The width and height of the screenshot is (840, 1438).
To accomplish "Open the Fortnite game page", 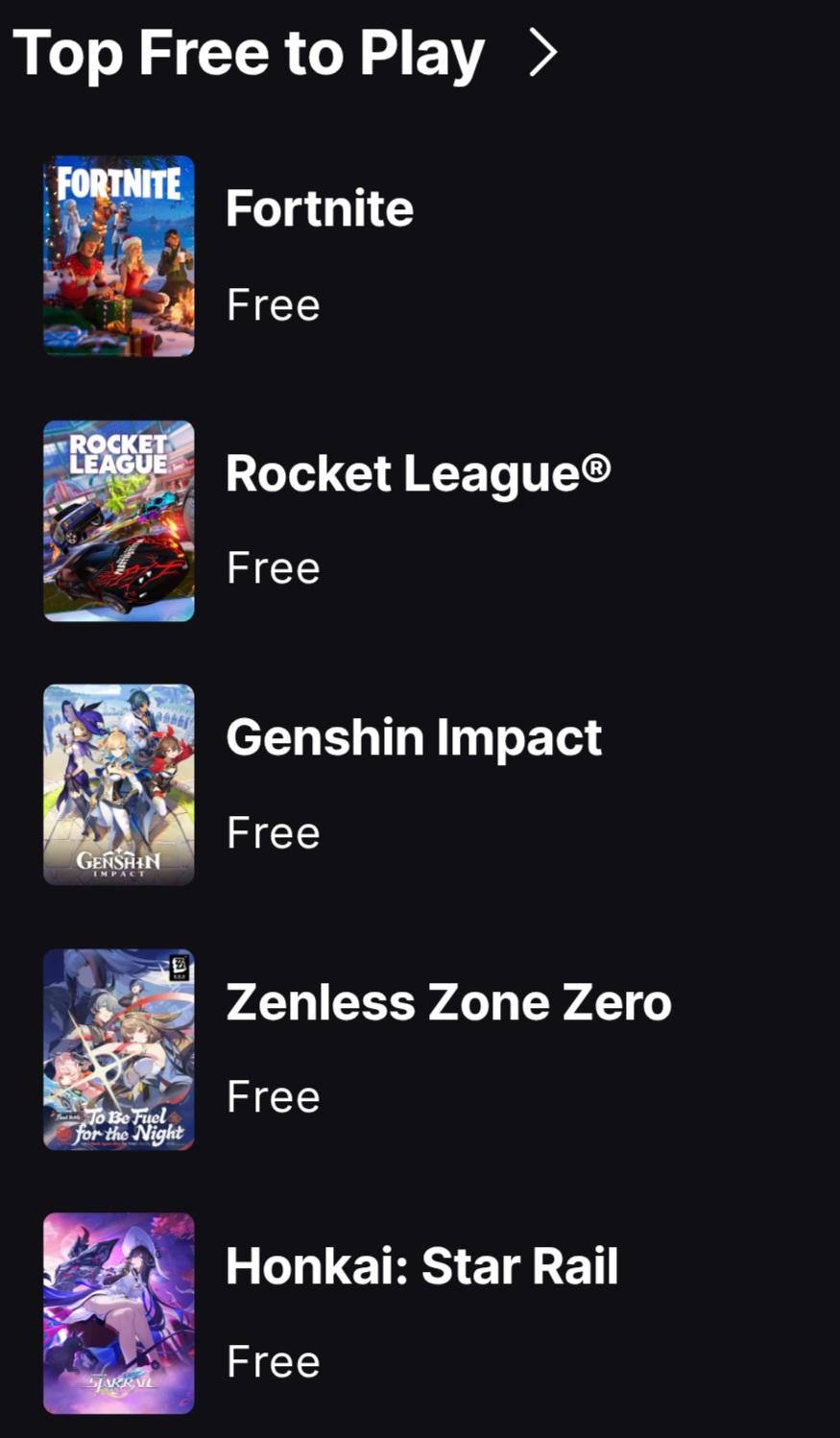I will pos(319,209).
